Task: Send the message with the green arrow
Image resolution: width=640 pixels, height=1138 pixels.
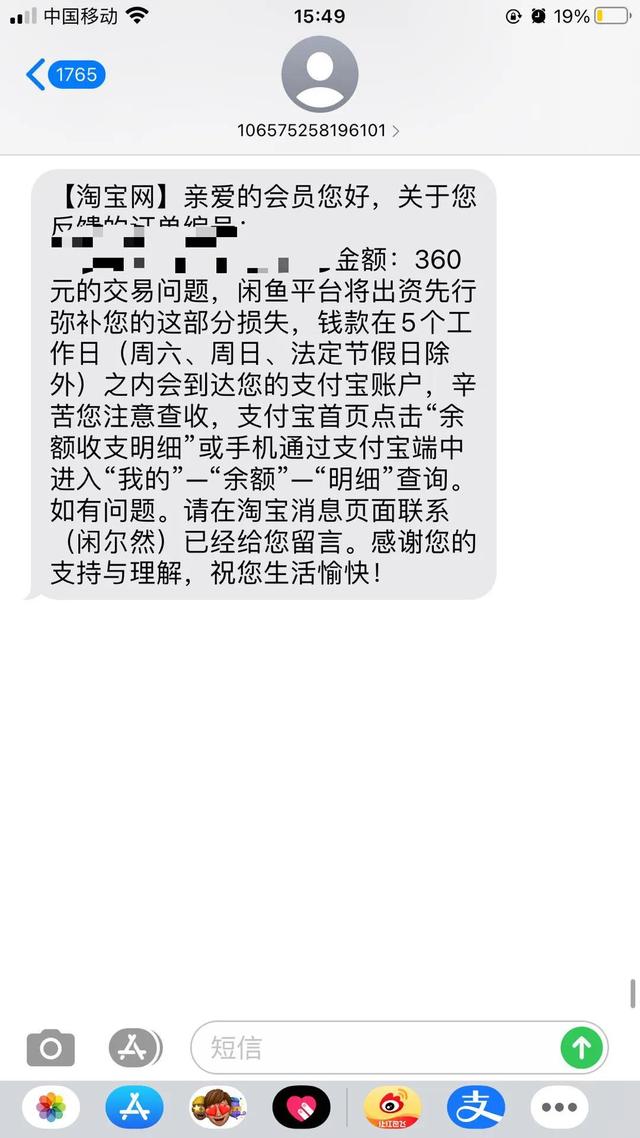Action: point(582,1047)
